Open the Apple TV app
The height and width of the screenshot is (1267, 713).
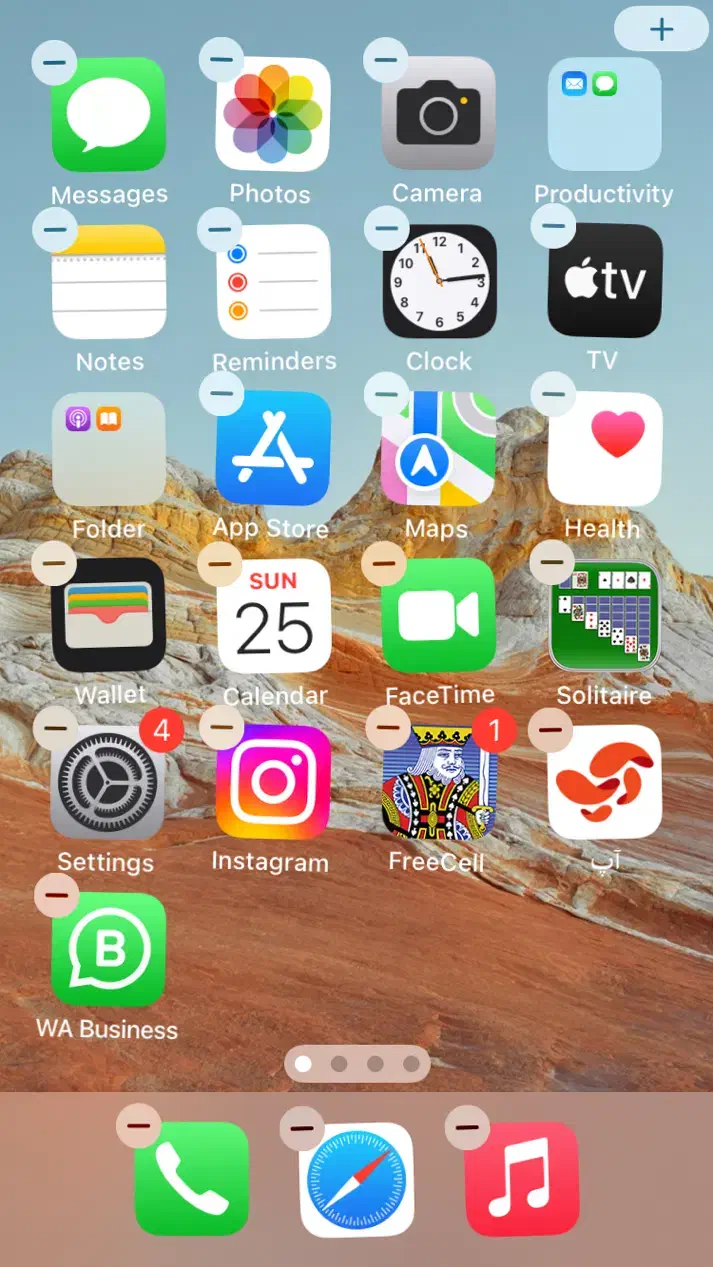(x=604, y=281)
